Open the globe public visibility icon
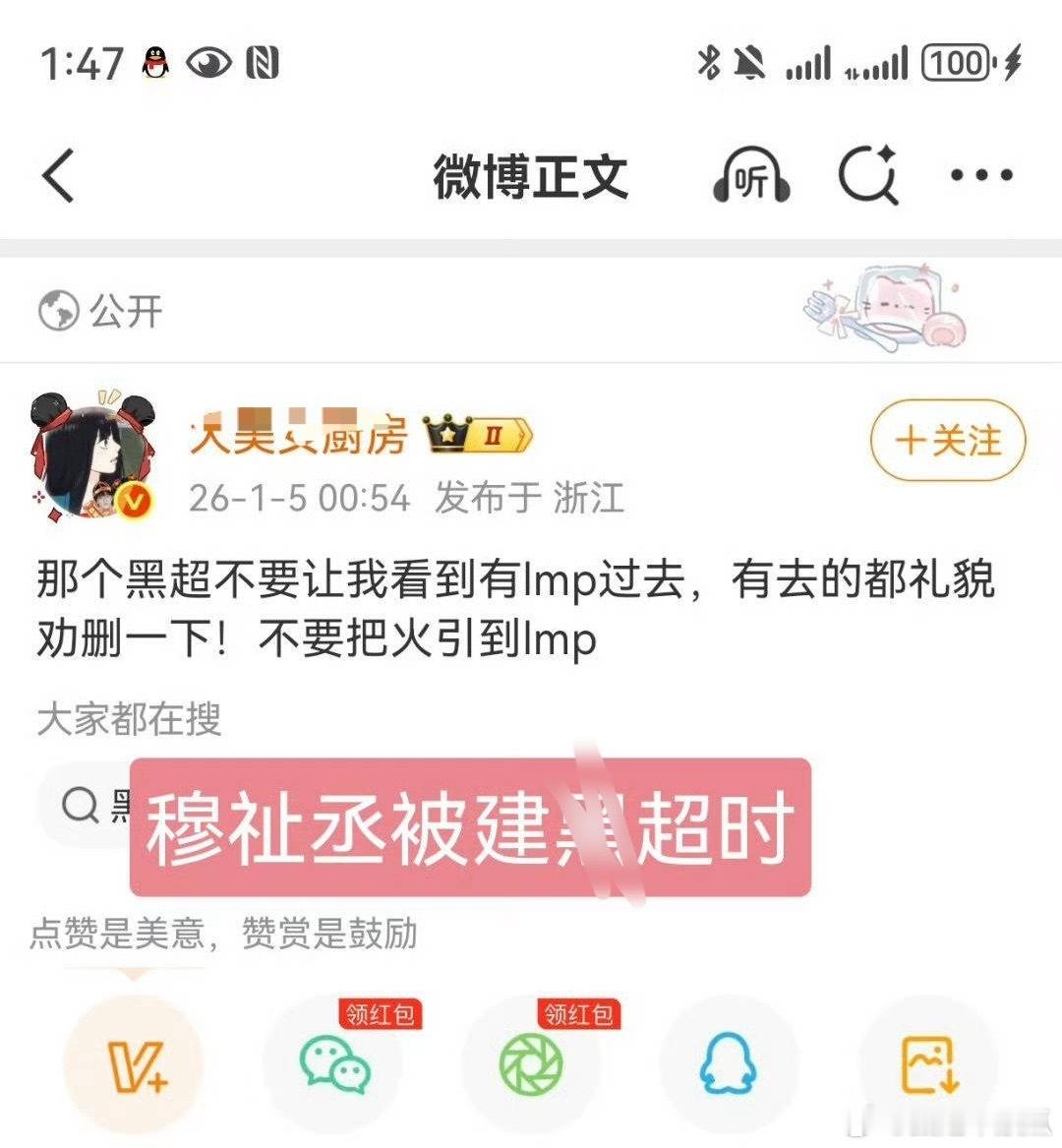 pos(59,313)
